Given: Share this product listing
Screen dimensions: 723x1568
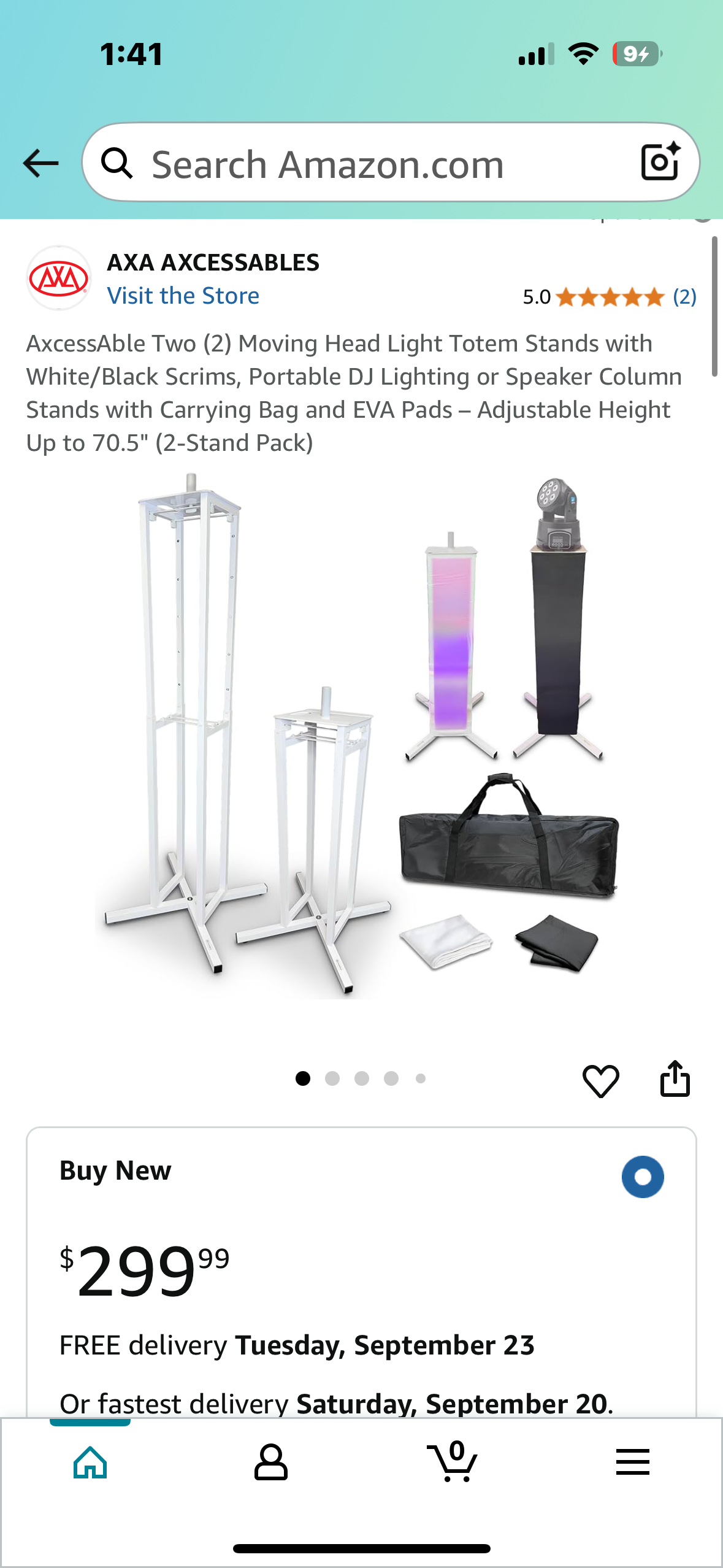Looking at the screenshot, I should pyautogui.click(x=675, y=1079).
